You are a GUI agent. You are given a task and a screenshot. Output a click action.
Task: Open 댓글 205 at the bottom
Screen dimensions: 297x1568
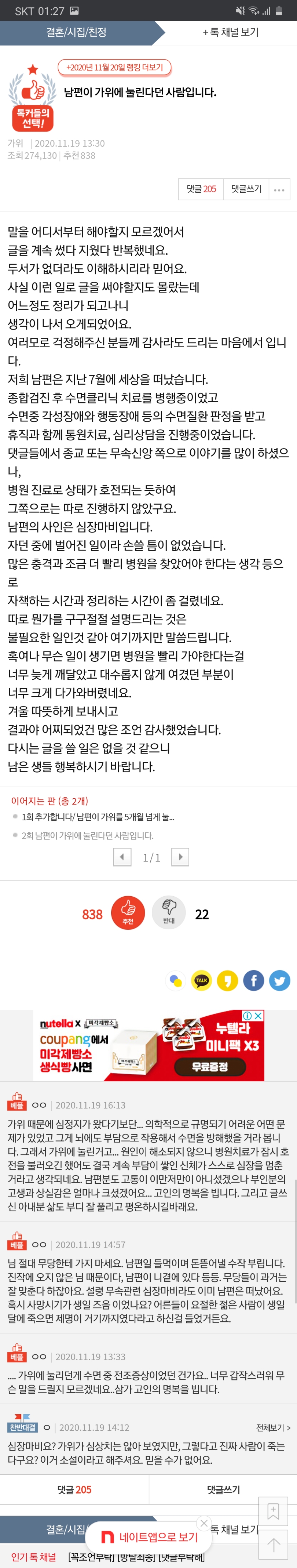[x=74, y=1489]
